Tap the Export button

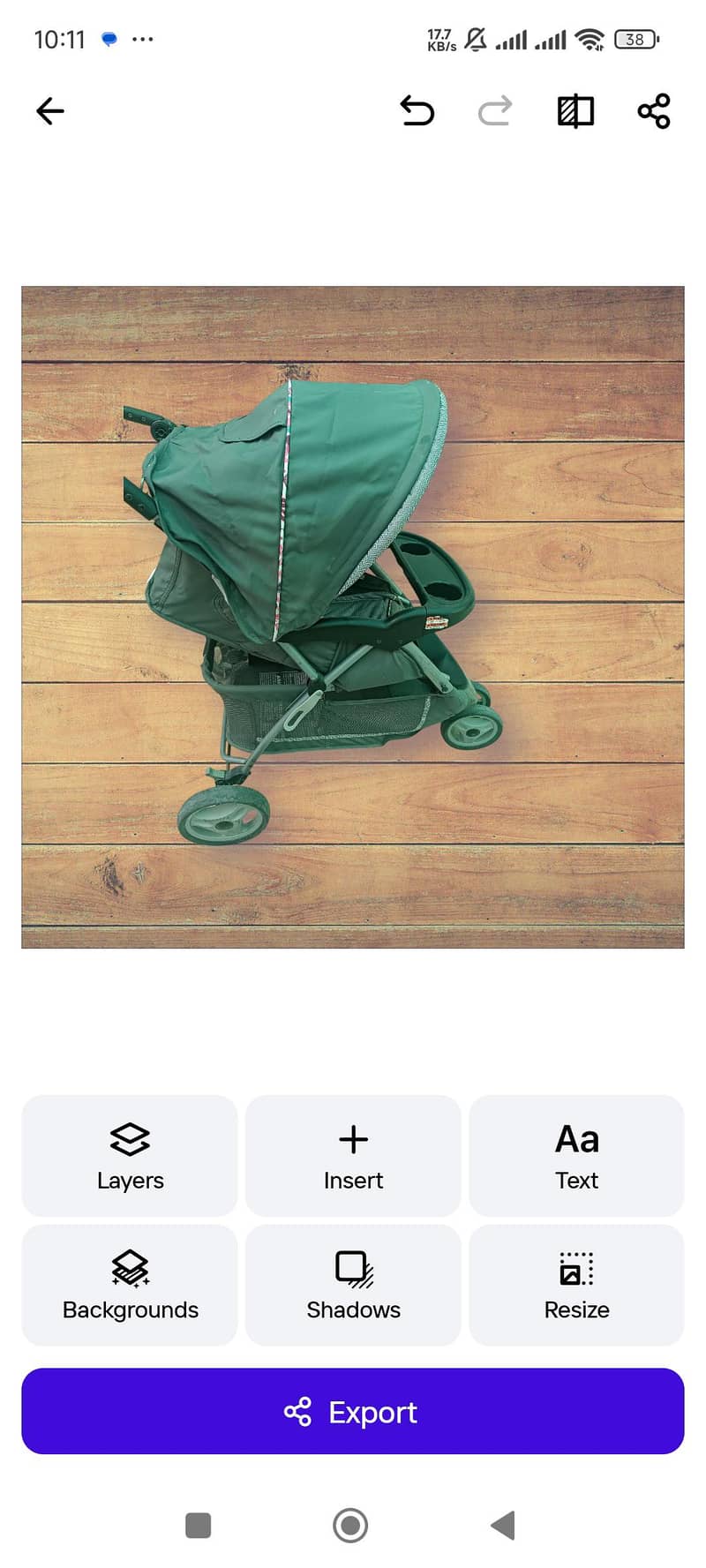point(353,1412)
